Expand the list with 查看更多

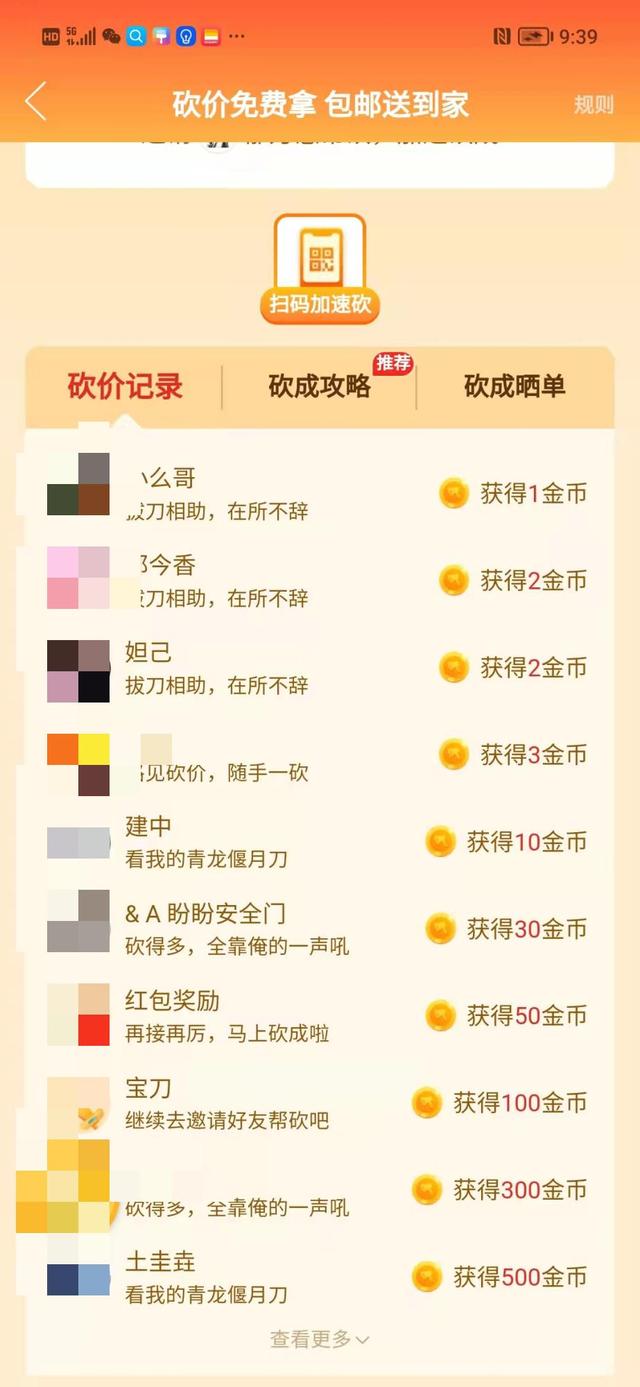320,1338
